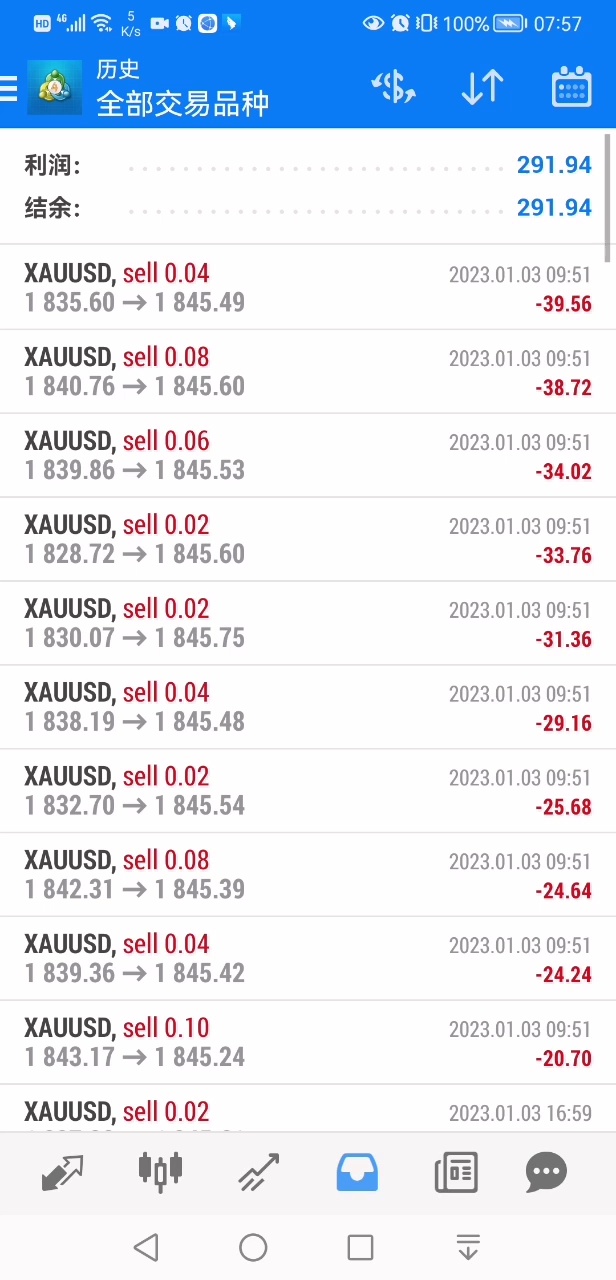The height and width of the screenshot is (1280, 616).
Task: Tap the sort arrows icon
Action: click(482, 88)
